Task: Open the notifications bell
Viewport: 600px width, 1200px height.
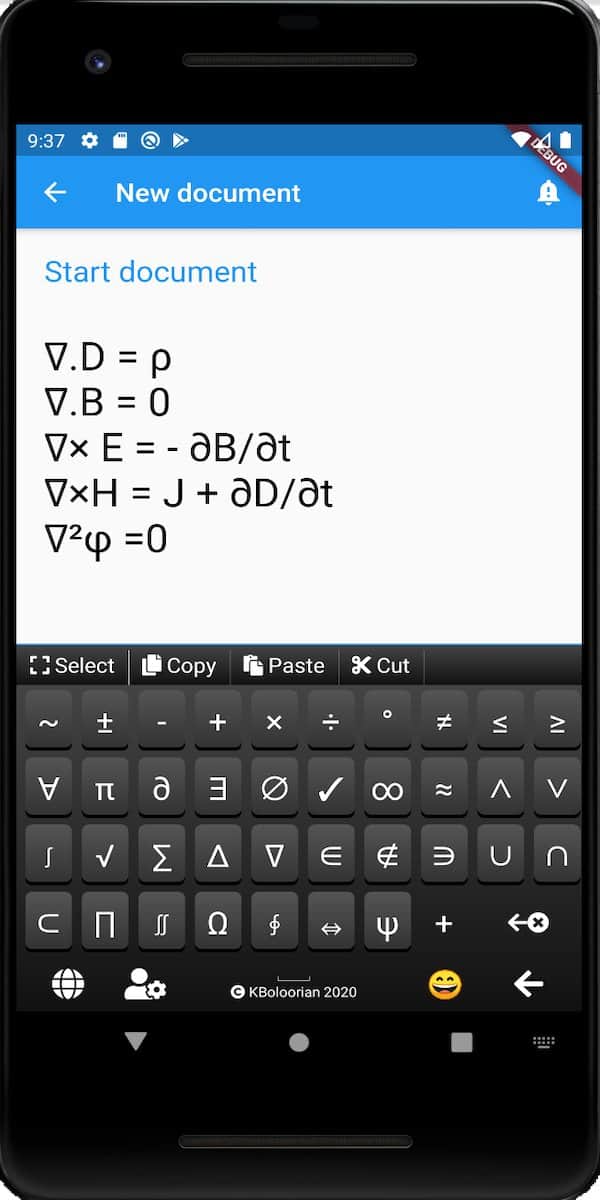Action: [548, 193]
